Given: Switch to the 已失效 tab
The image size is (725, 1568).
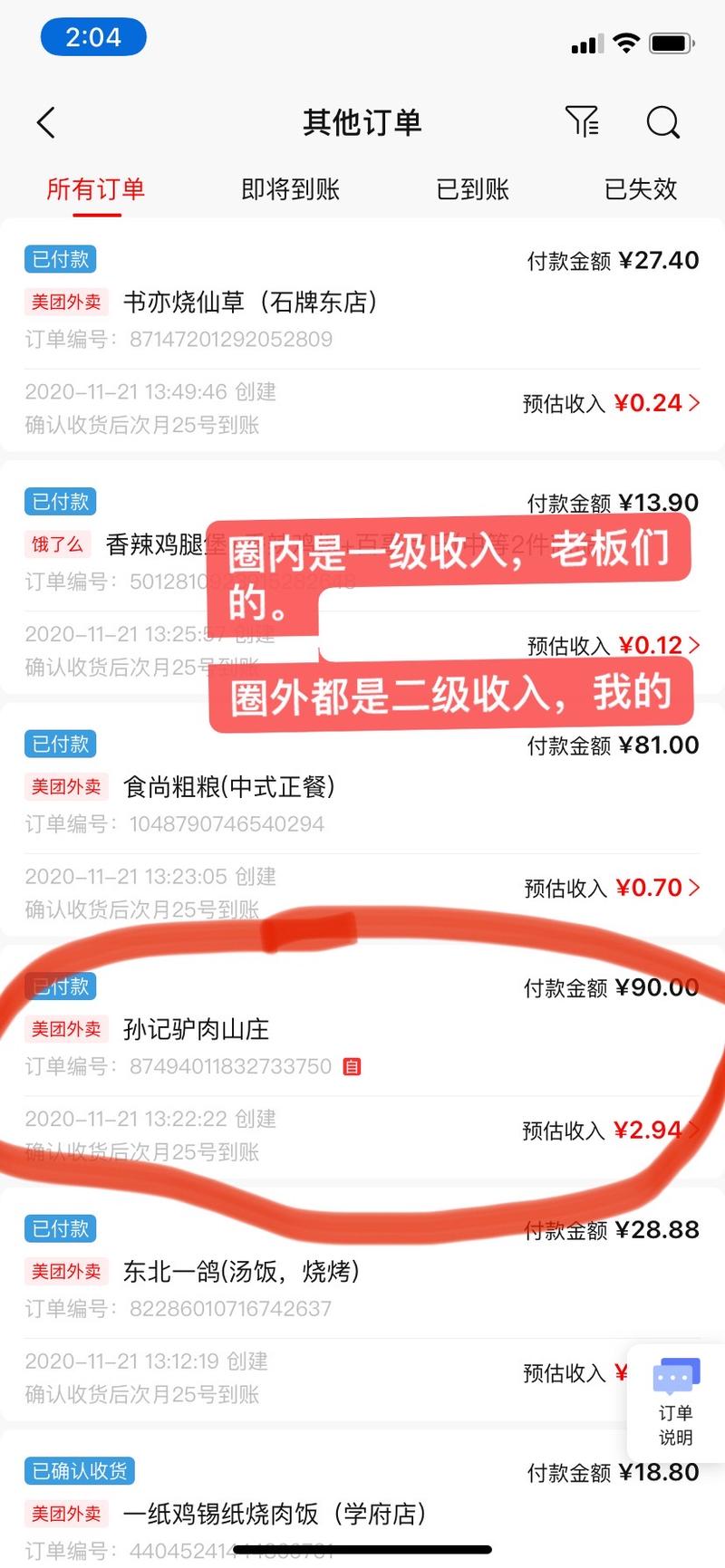Looking at the screenshot, I should [x=640, y=189].
